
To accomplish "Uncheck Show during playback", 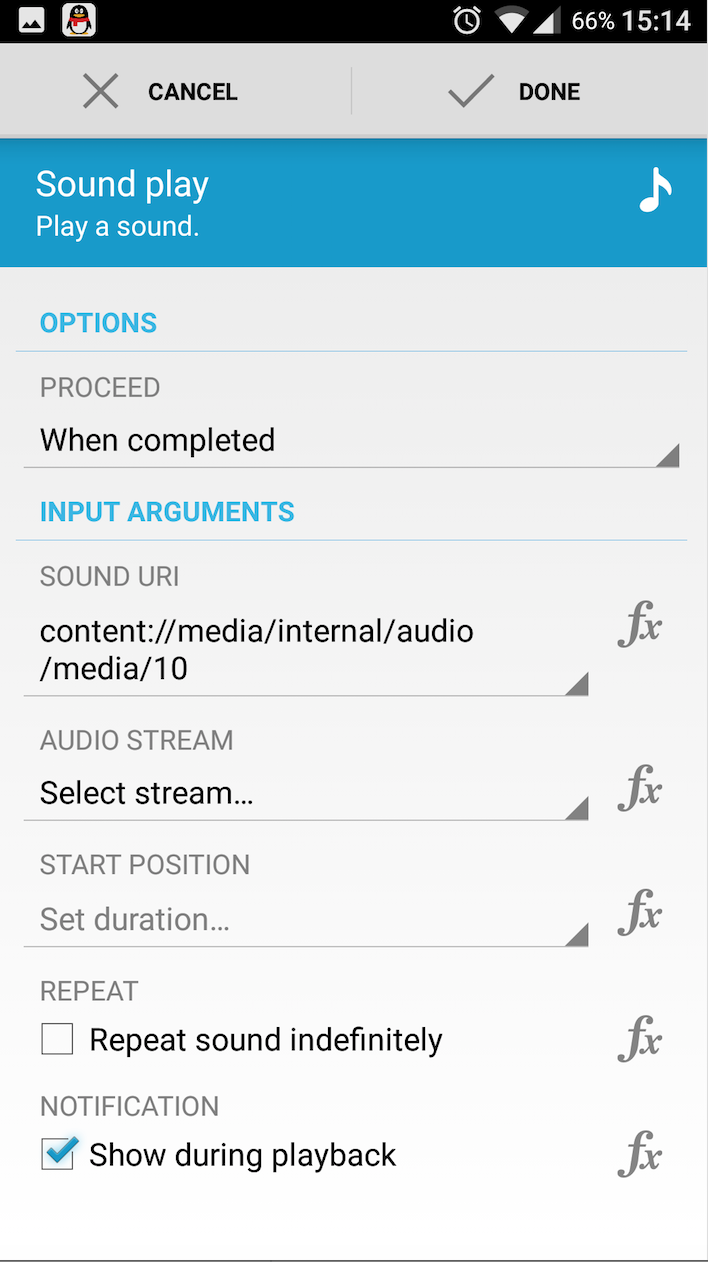I will tap(58, 1154).
